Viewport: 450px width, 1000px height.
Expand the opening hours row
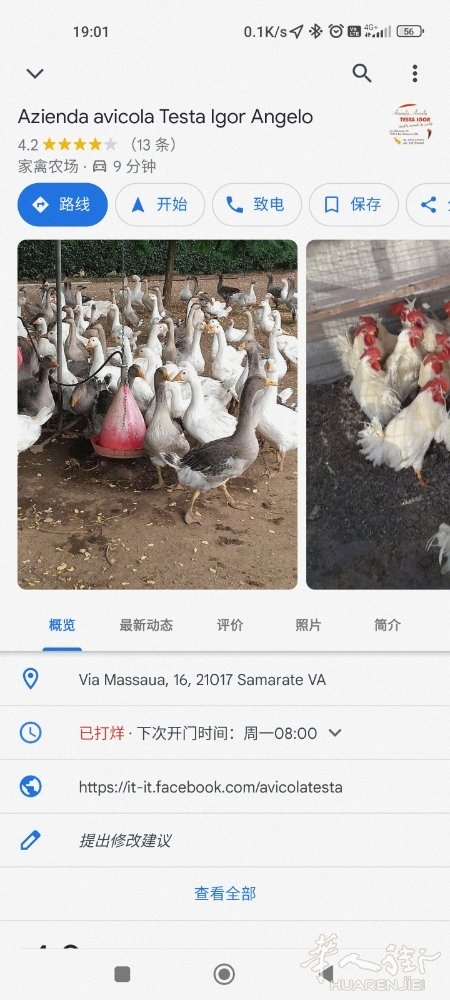[225, 733]
